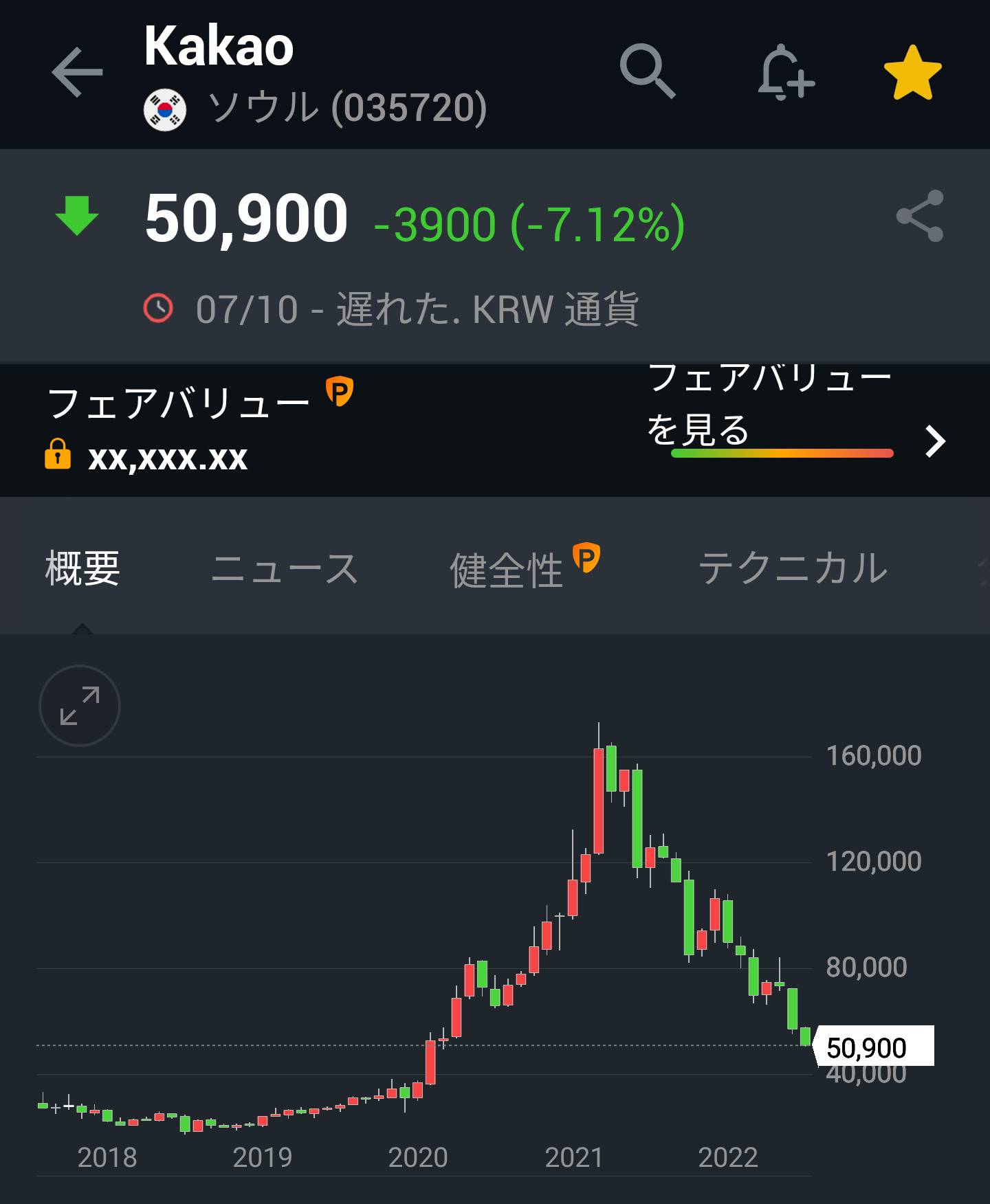990x1204 pixels.
Task: Switch to the 健全性 tab
Action: (x=507, y=570)
